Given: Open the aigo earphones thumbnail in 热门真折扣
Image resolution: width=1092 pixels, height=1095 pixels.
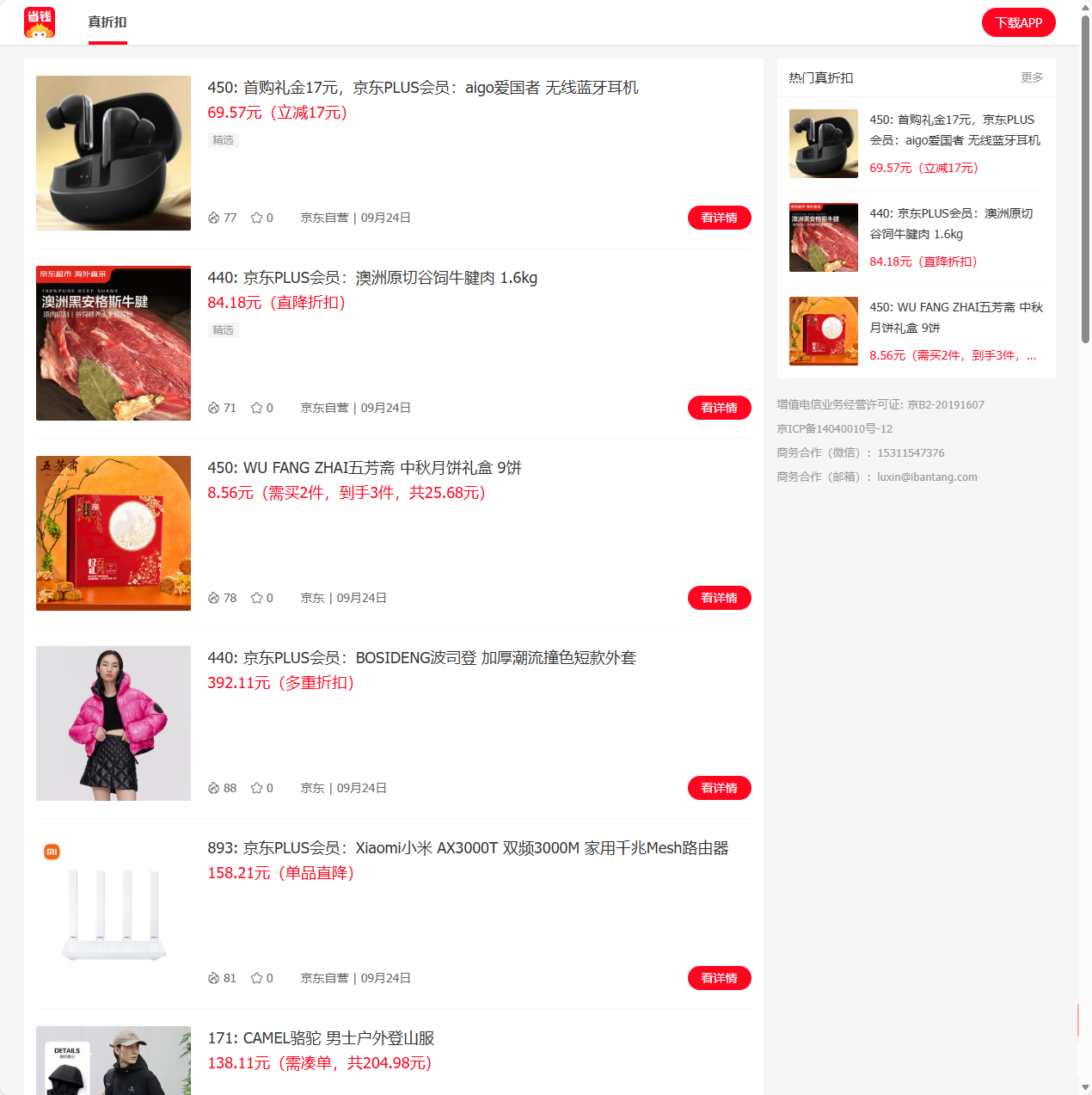Looking at the screenshot, I should point(824,144).
